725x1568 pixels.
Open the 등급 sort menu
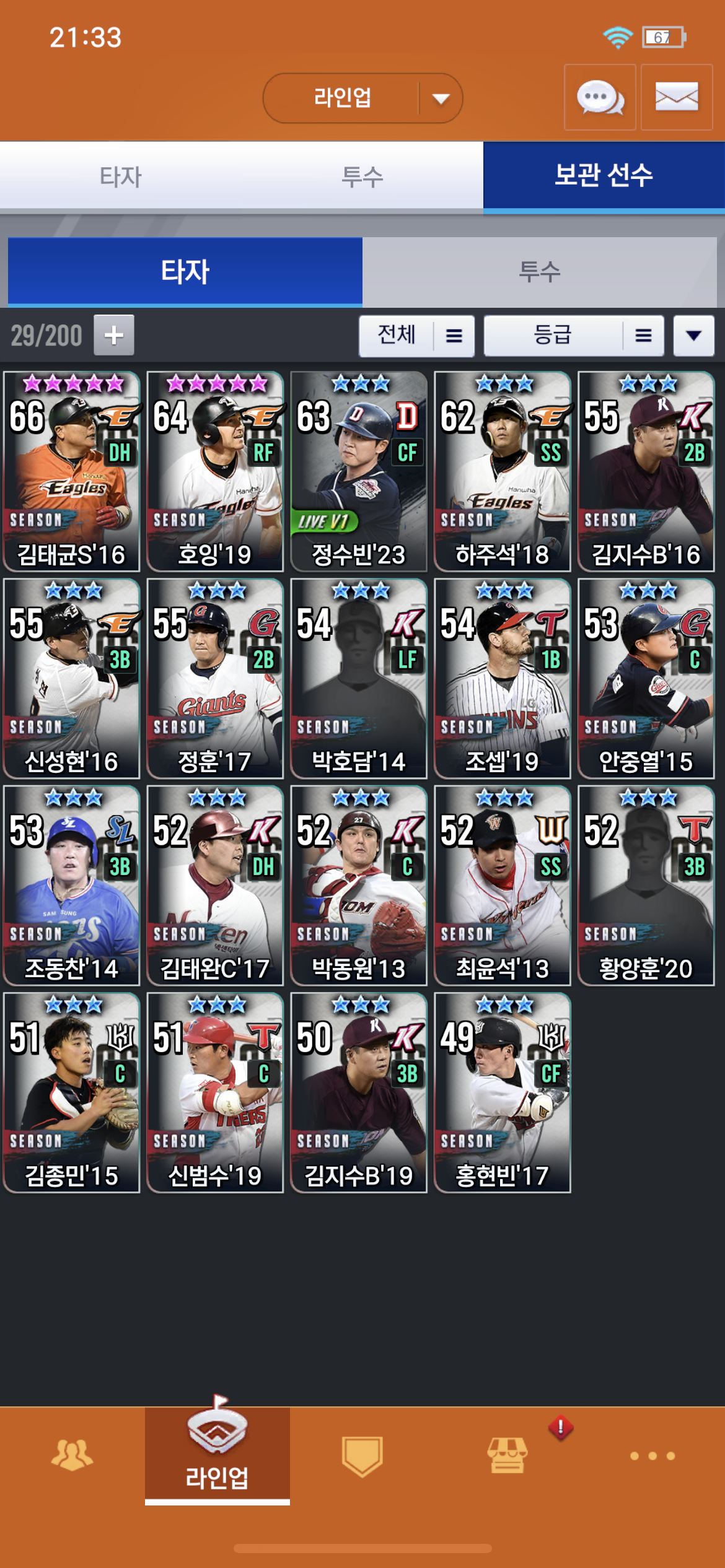573,336
